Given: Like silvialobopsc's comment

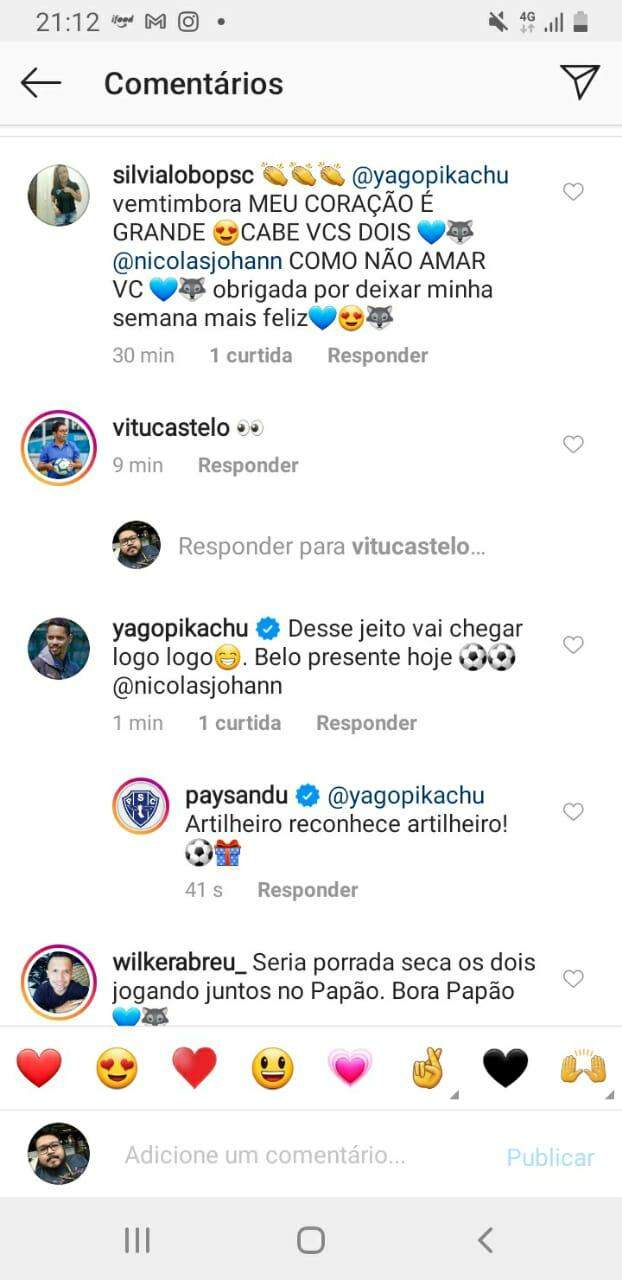Looking at the screenshot, I should click(573, 192).
